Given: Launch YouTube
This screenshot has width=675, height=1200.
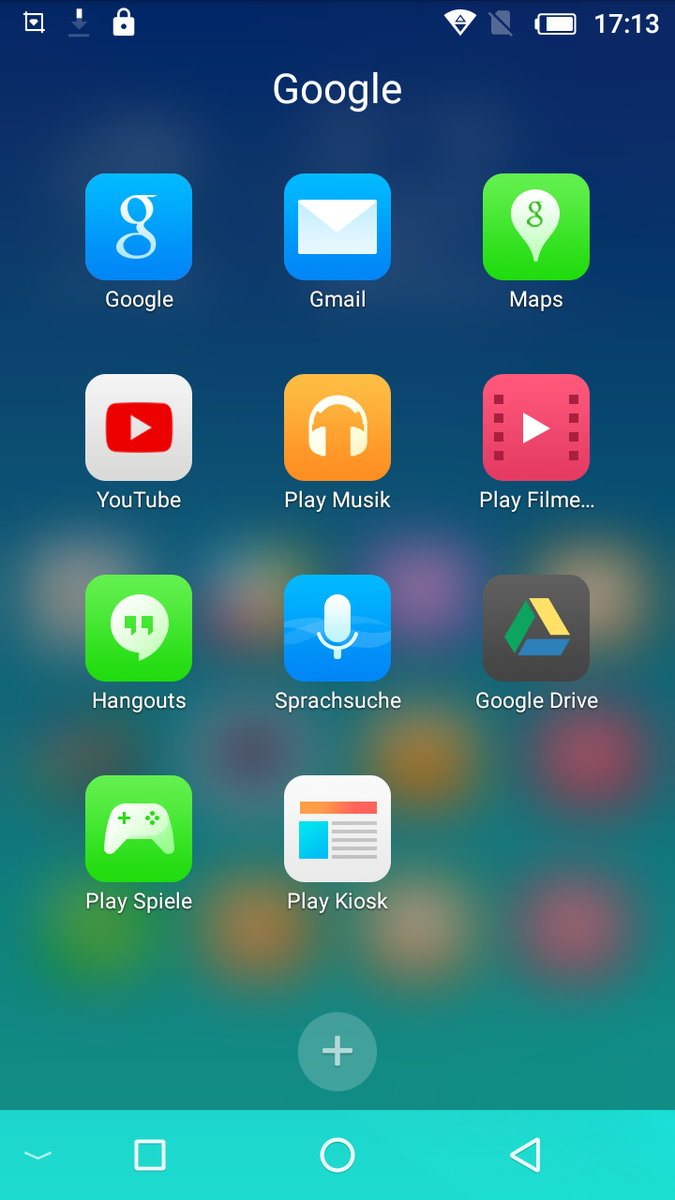Looking at the screenshot, I should click(138, 427).
